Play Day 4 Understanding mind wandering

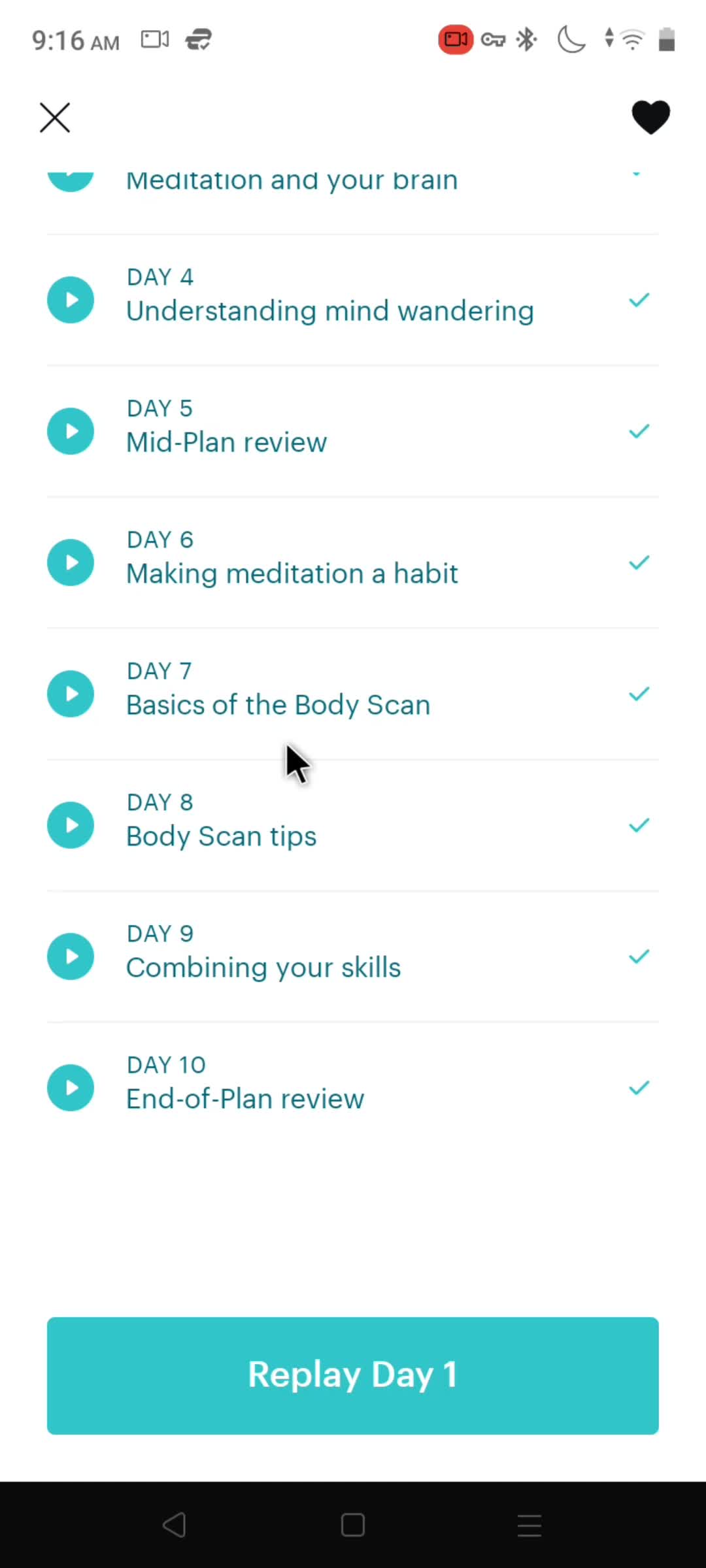pyautogui.click(x=71, y=300)
